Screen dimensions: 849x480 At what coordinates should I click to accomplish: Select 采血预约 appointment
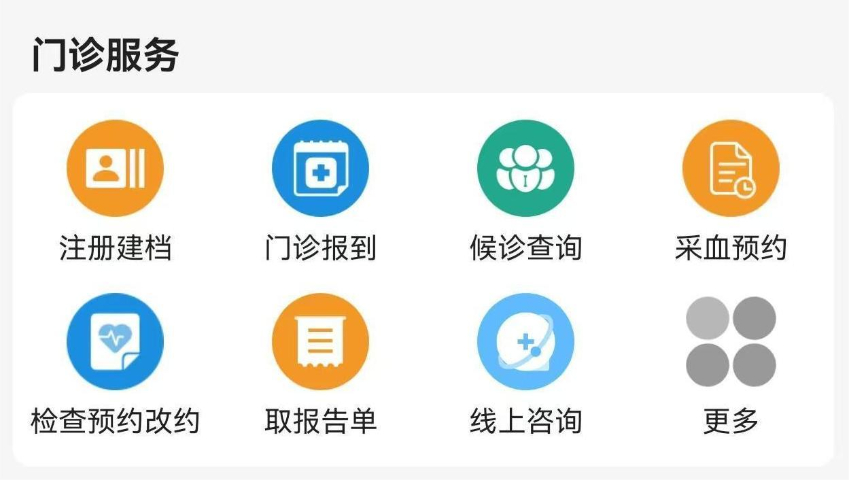[731, 168]
